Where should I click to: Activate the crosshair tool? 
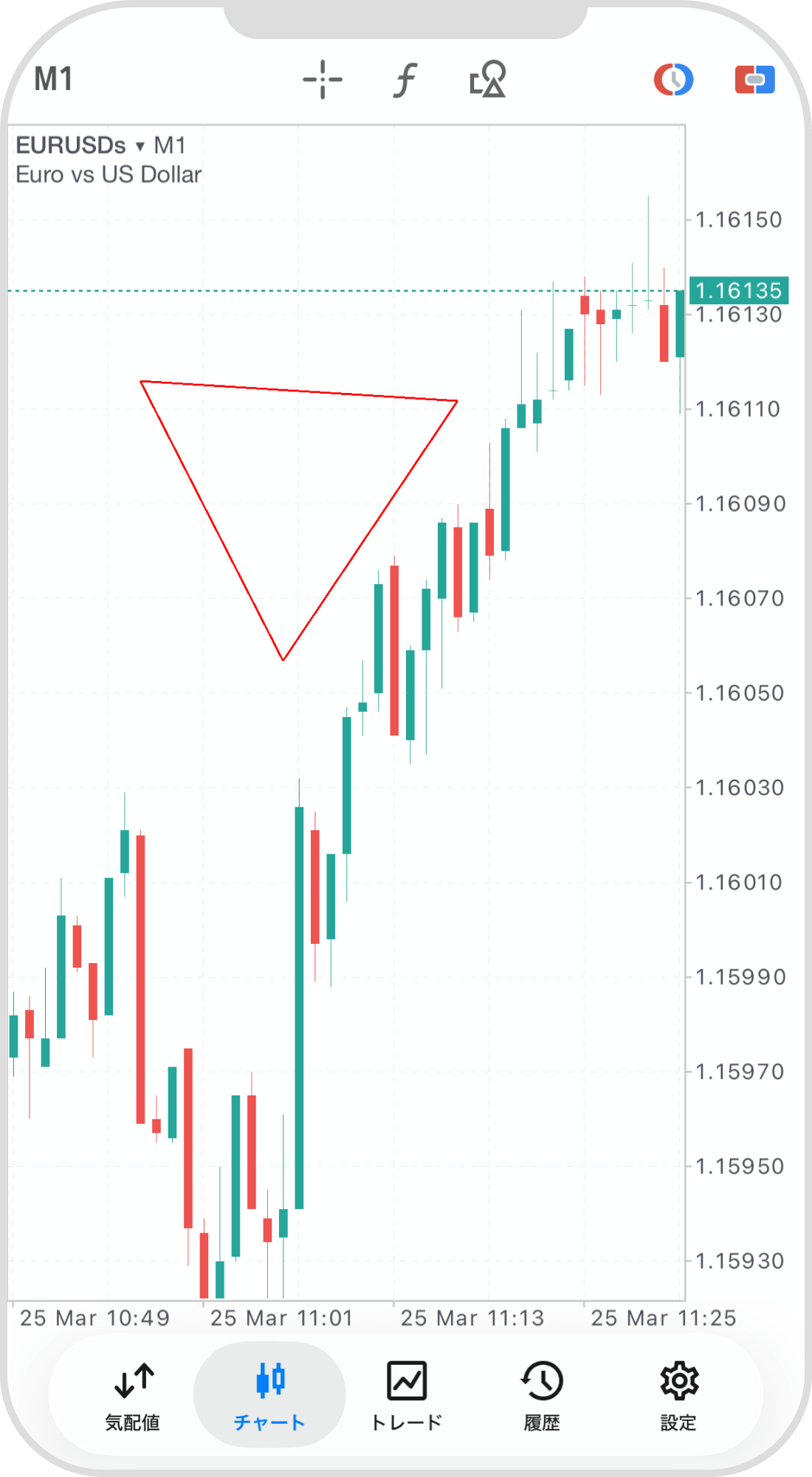pyautogui.click(x=323, y=80)
